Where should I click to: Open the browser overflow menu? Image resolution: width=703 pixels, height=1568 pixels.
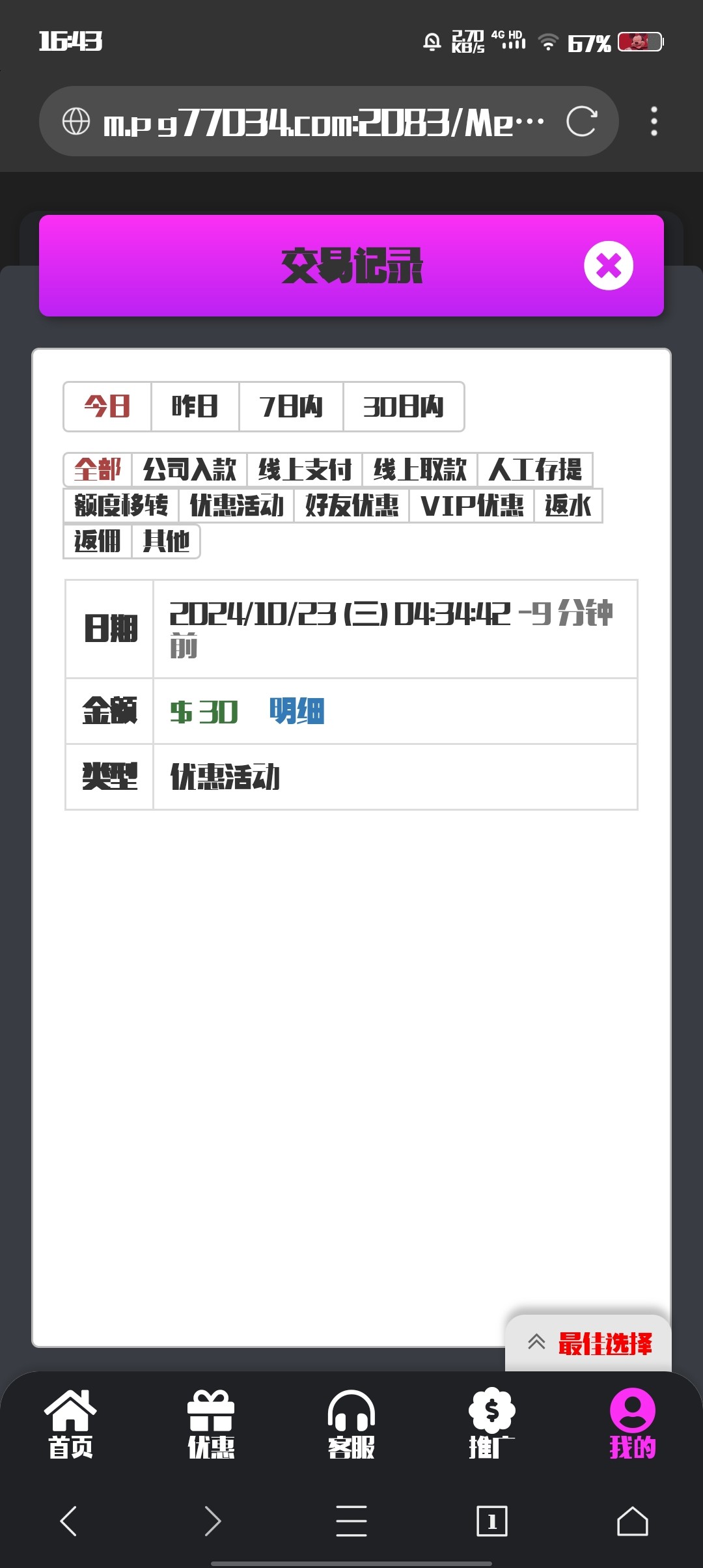654,121
